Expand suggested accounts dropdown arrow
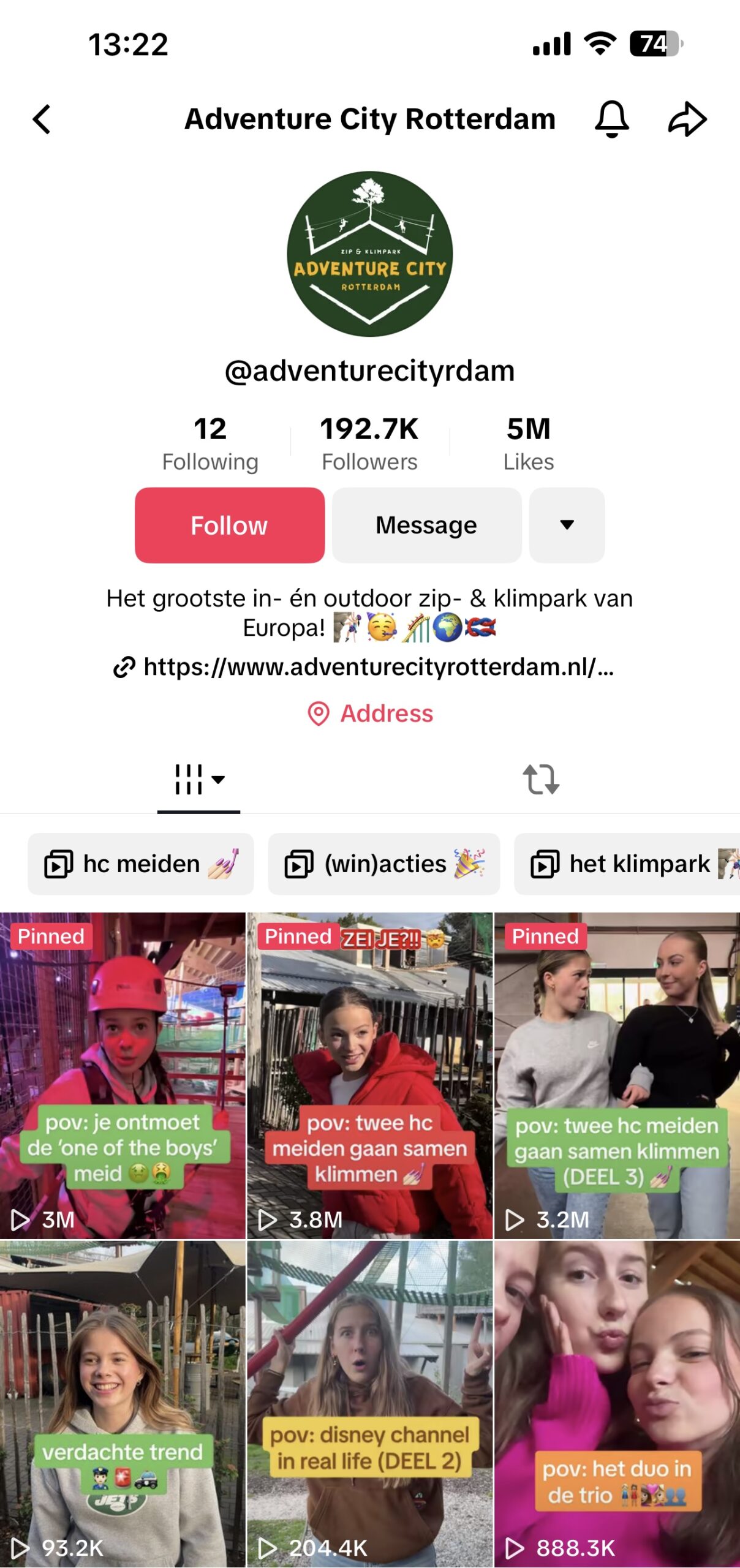Viewport: 740px width, 1568px height. click(567, 525)
